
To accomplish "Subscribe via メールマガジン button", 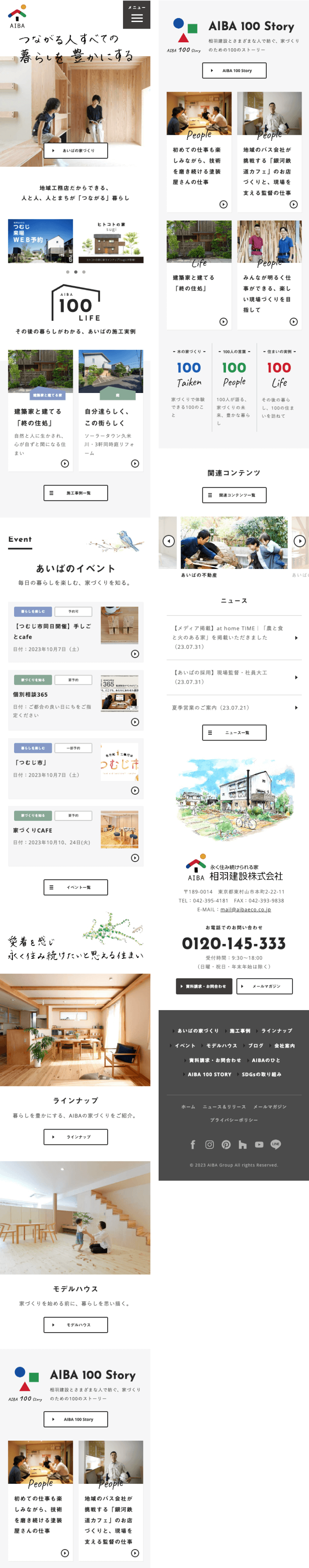I will [265, 986].
